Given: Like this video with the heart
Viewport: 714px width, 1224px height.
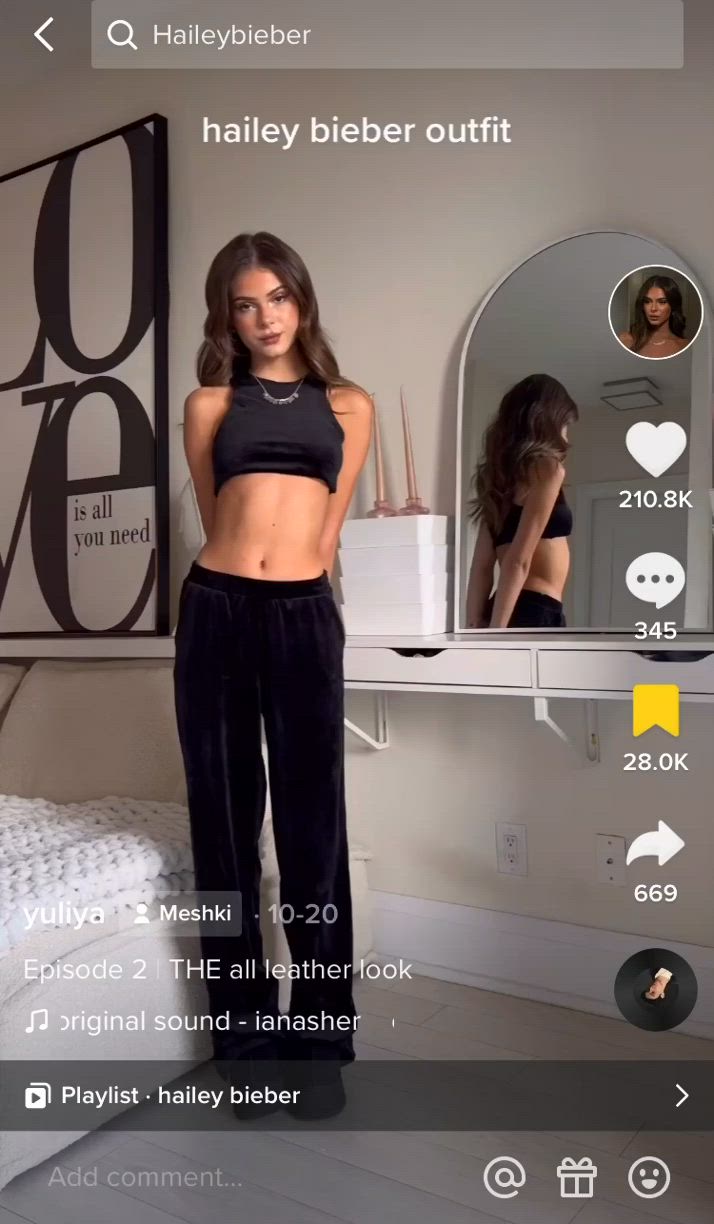Looking at the screenshot, I should (x=656, y=449).
